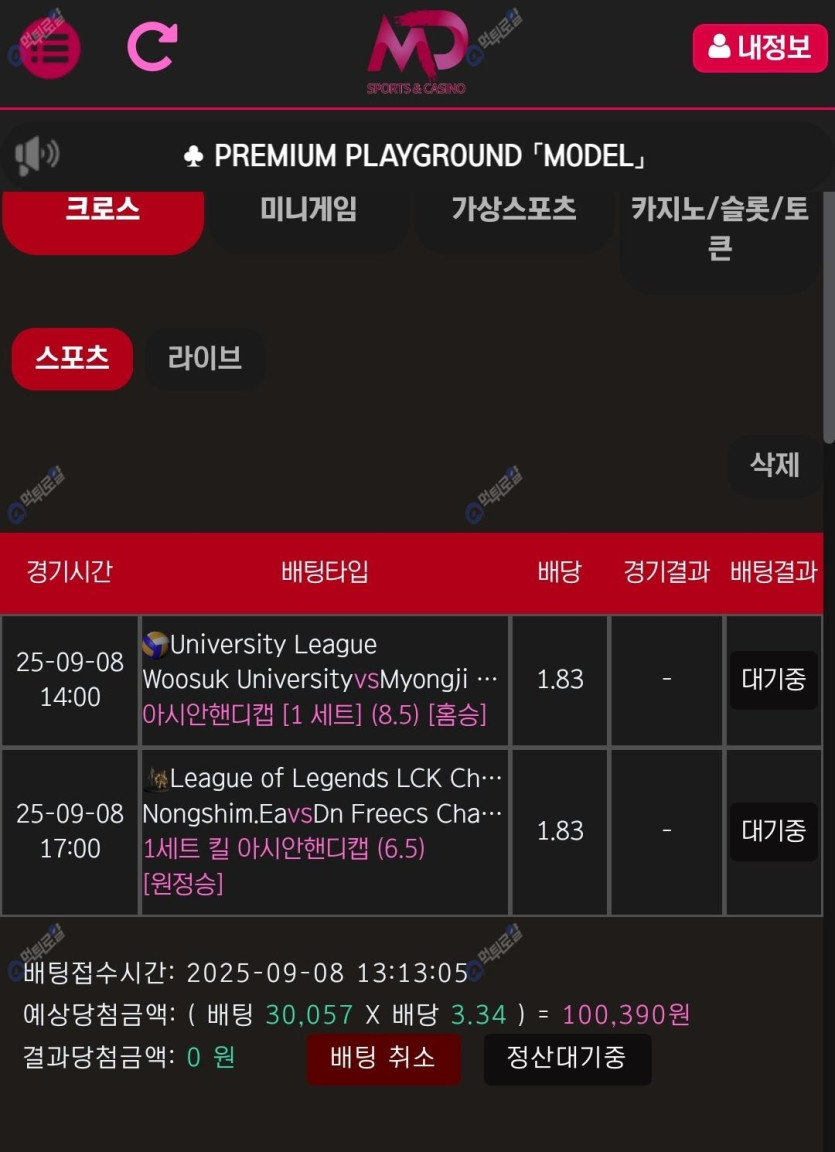The width and height of the screenshot is (835, 1152).
Task: Open the hamburger menu
Action: point(50,49)
